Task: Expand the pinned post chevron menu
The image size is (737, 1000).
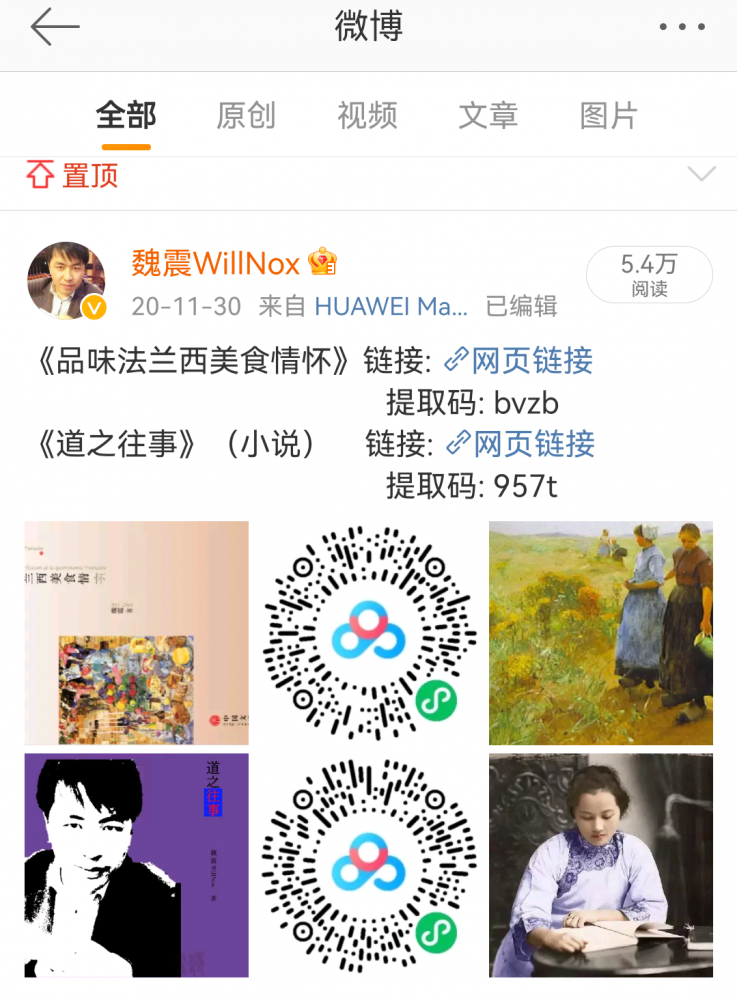Action: (702, 175)
